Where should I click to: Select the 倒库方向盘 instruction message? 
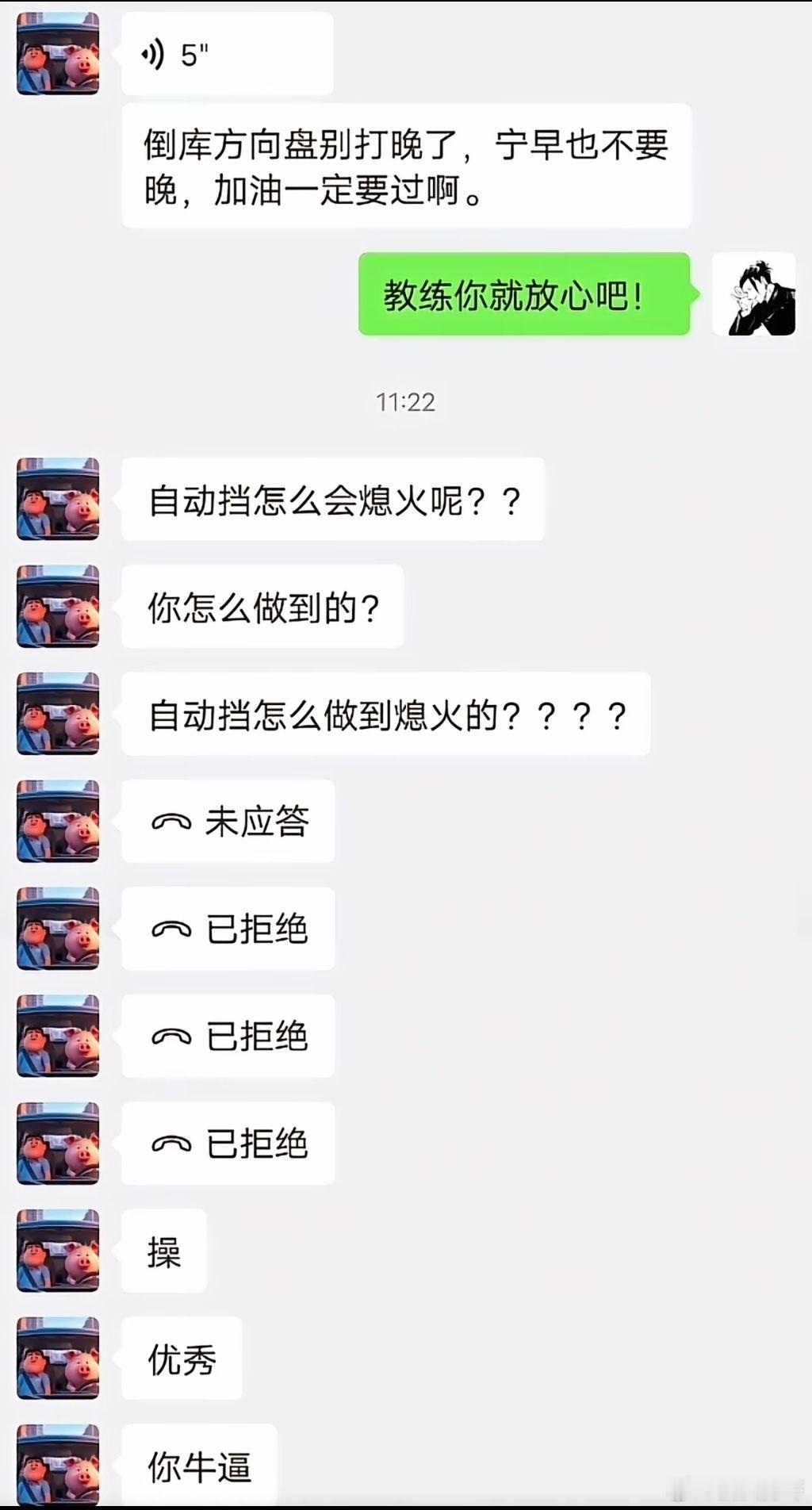tap(407, 167)
